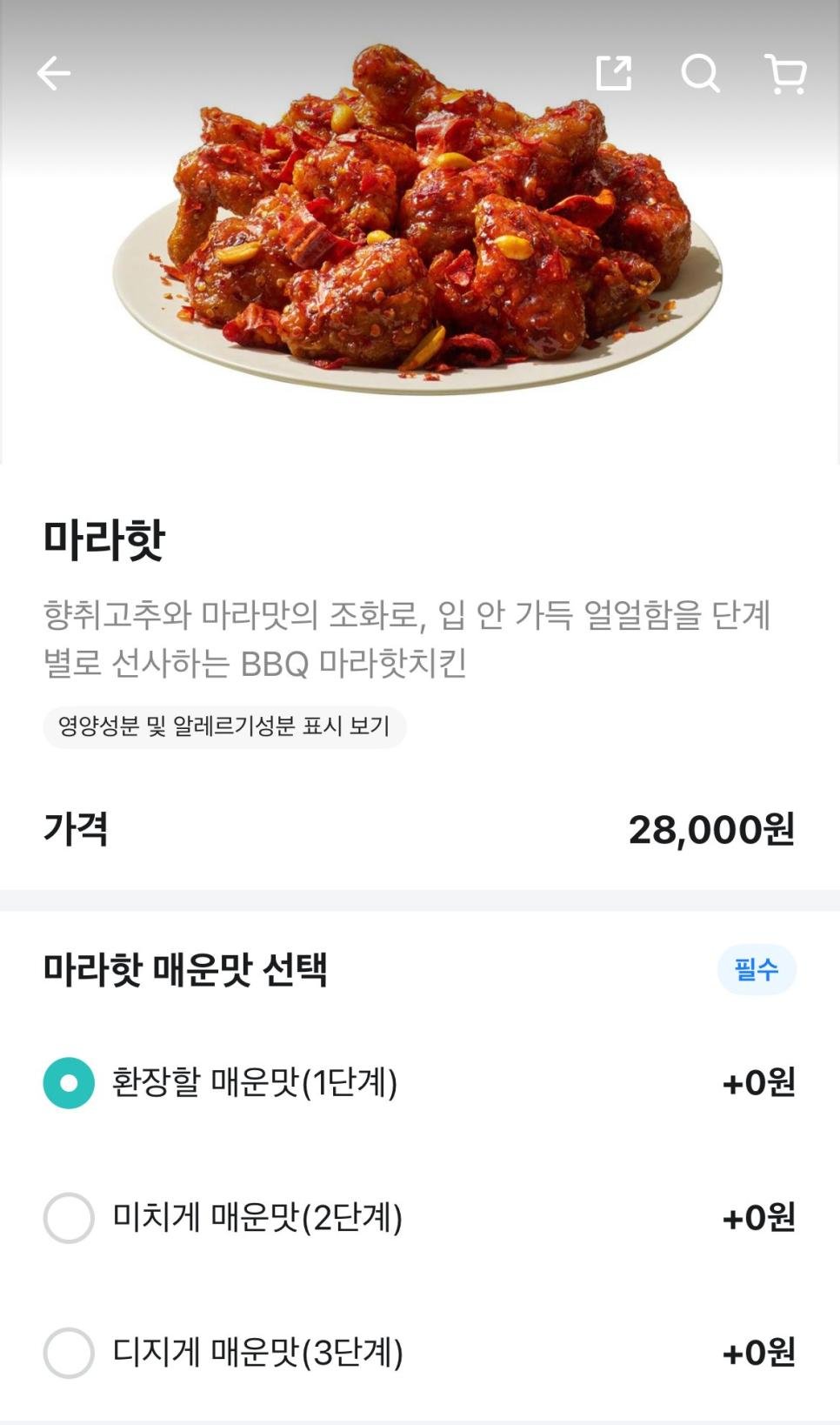The height and width of the screenshot is (1425, 840).
Task: Share the 마라핫 menu item
Action: tap(614, 74)
